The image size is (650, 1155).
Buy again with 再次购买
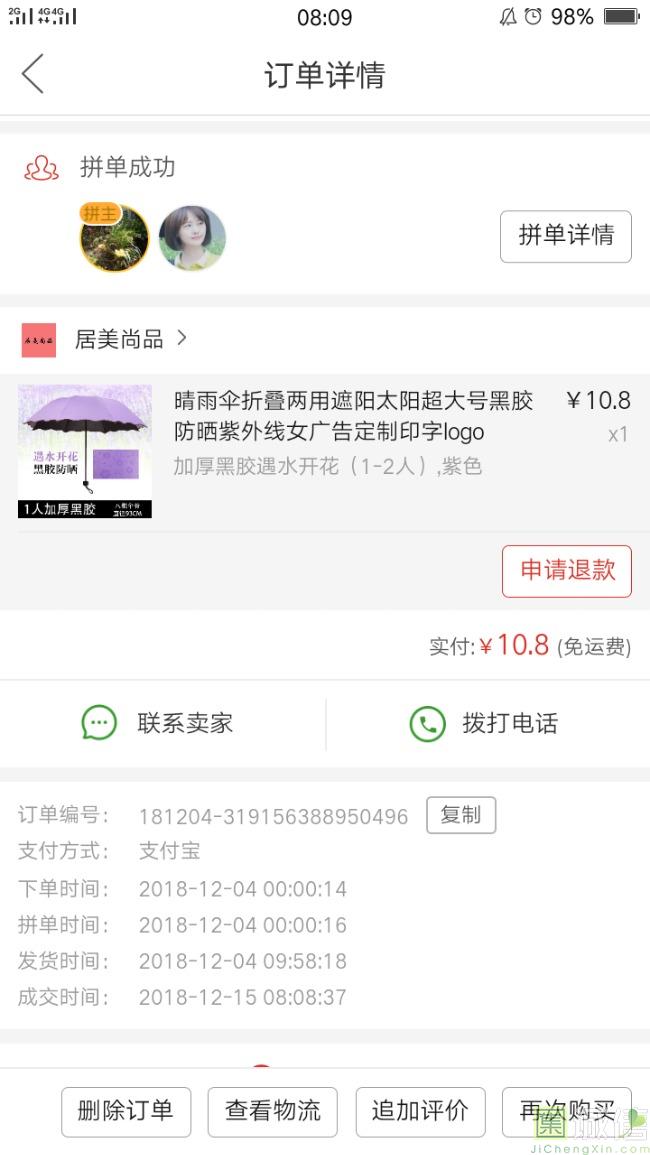[x=566, y=1111]
